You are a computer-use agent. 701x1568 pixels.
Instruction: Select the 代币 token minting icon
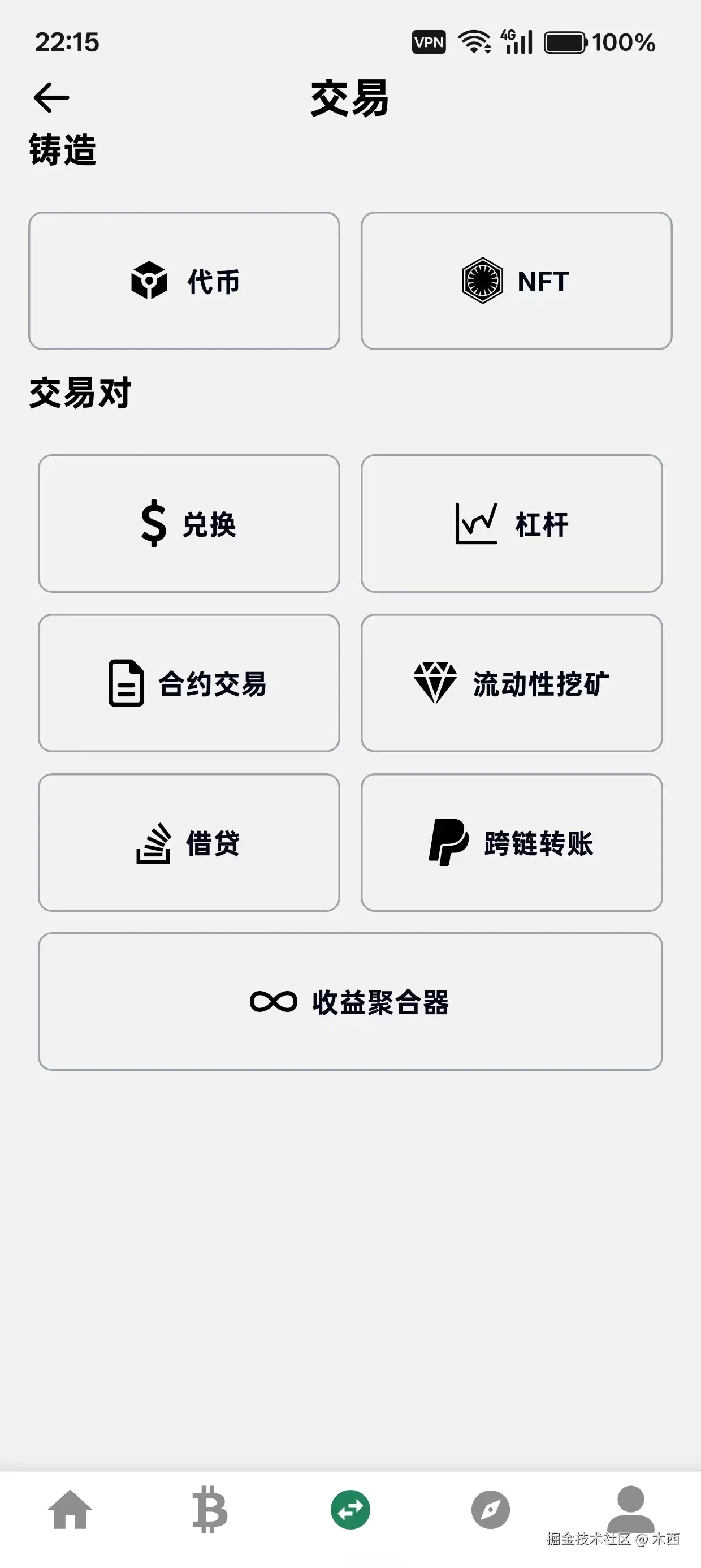(x=150, y=281)
